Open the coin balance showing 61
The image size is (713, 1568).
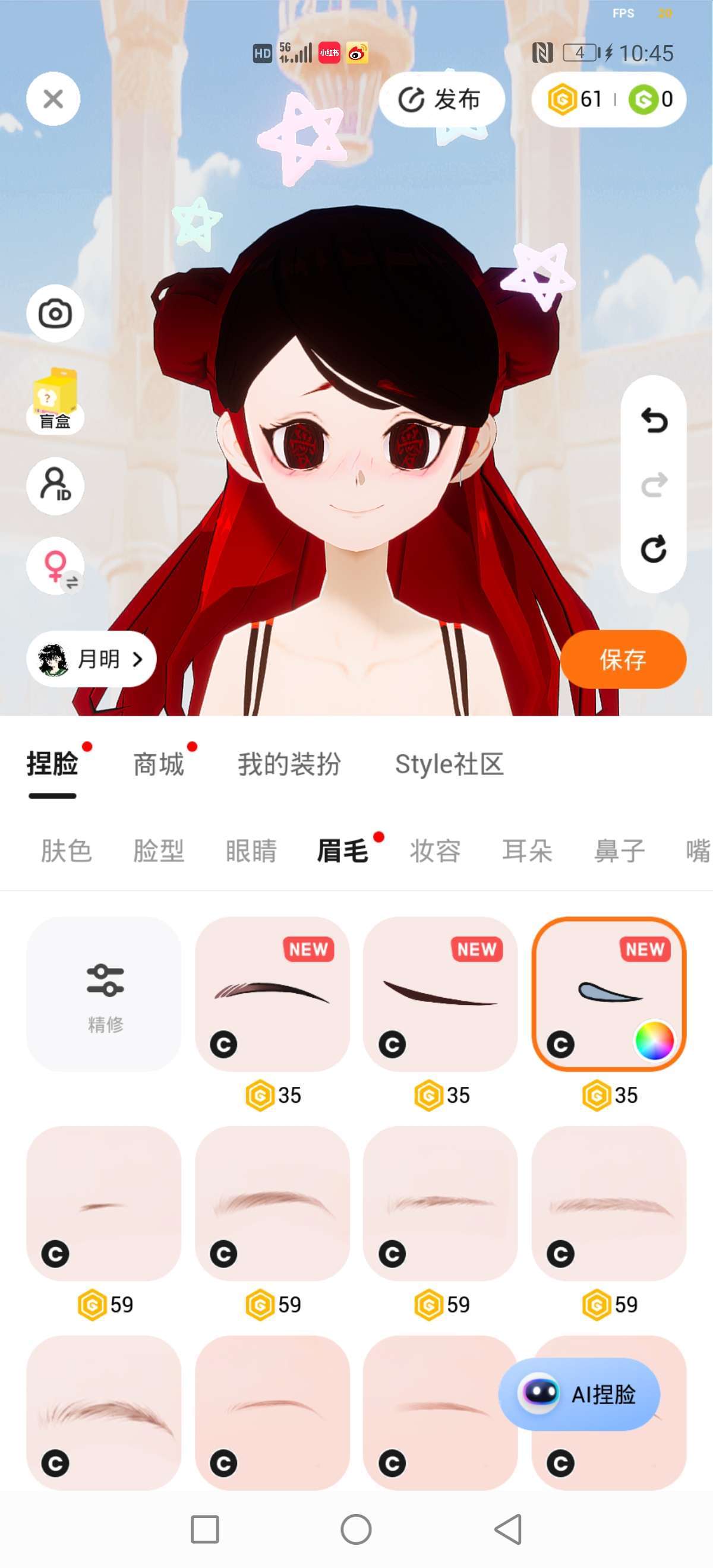(x=575, y=99)
